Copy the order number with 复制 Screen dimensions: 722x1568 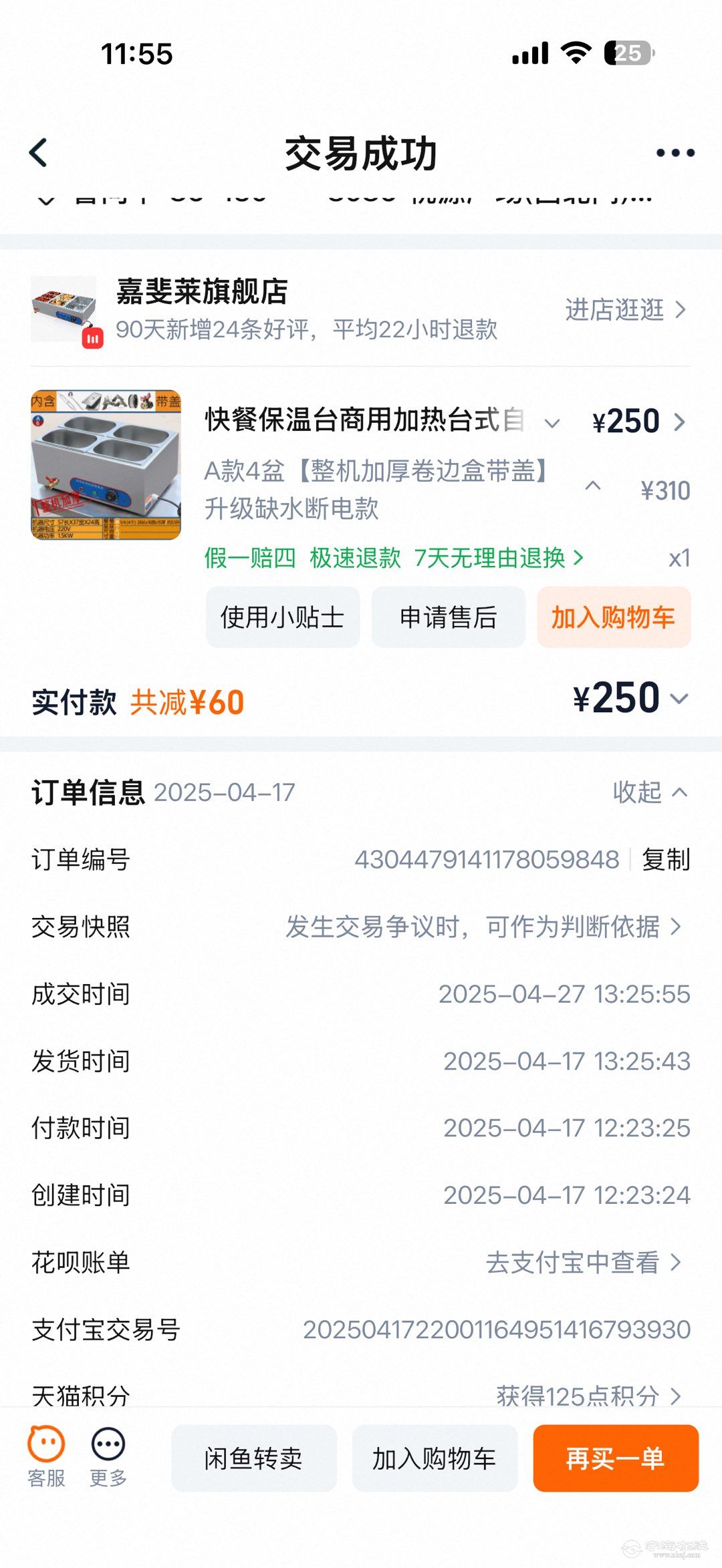click(x=665, y=860)
